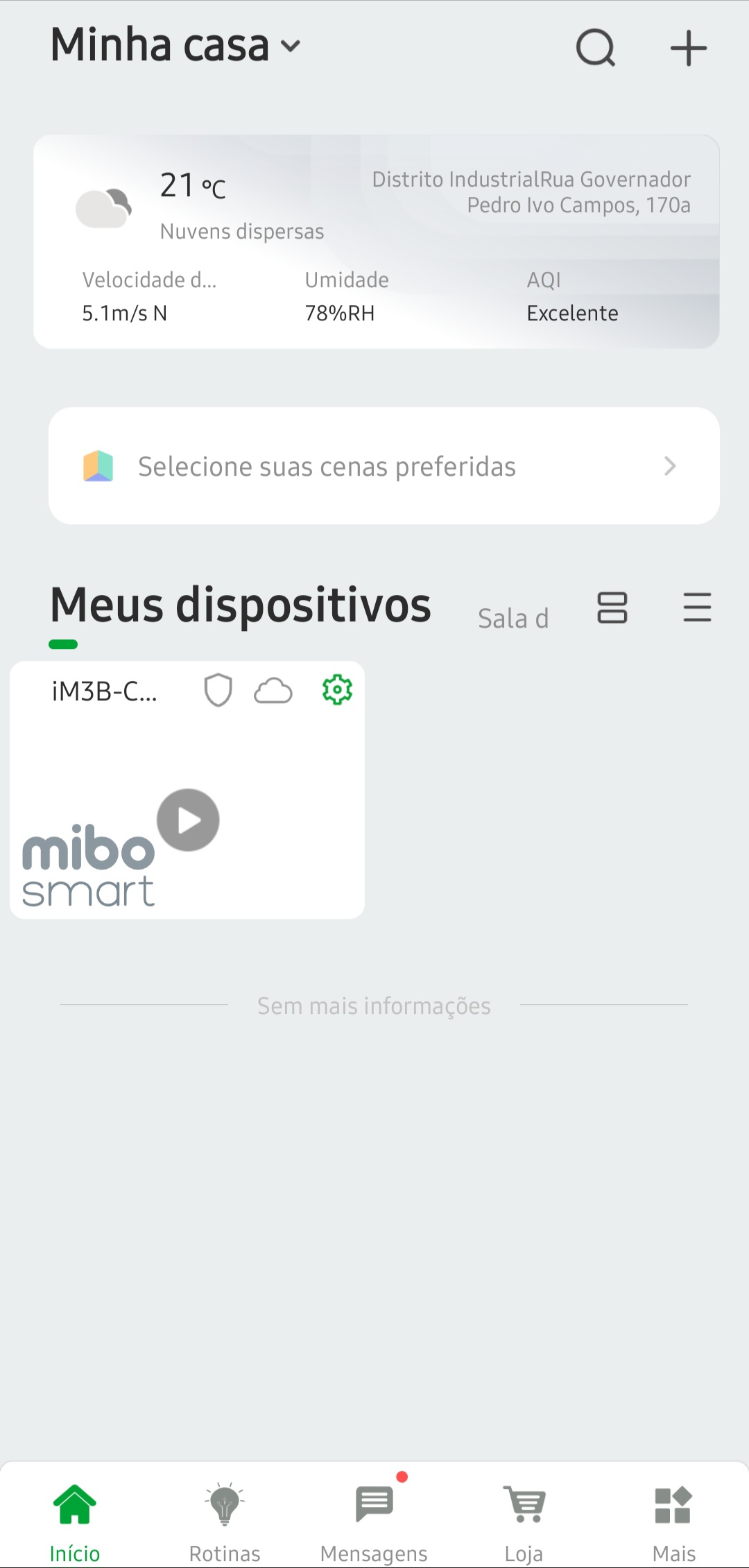Image resolution: width=749 pixels, height=1568 pixels.
Task: Switch to the Mais tab
Action: click(x=673, y=1519)
